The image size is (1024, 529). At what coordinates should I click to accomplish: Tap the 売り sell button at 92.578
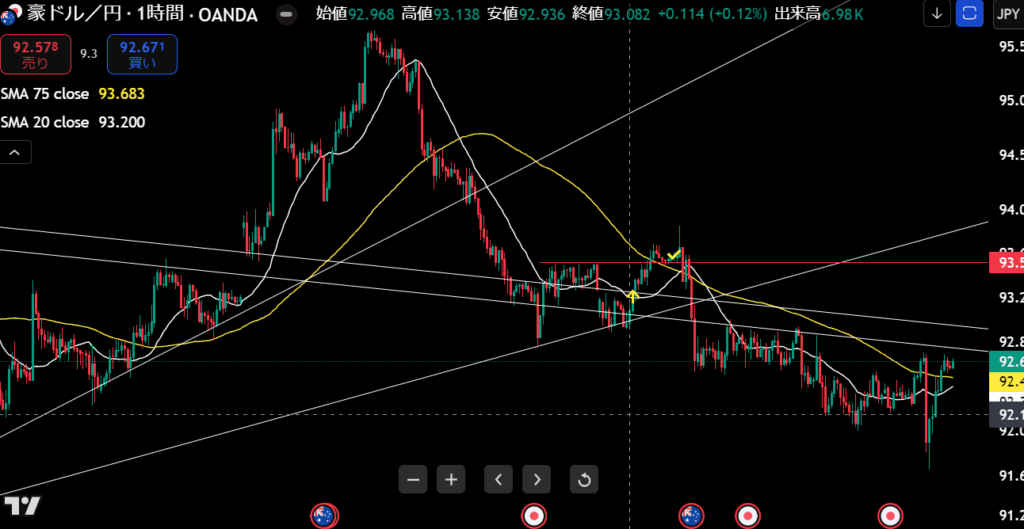(34, 54)
